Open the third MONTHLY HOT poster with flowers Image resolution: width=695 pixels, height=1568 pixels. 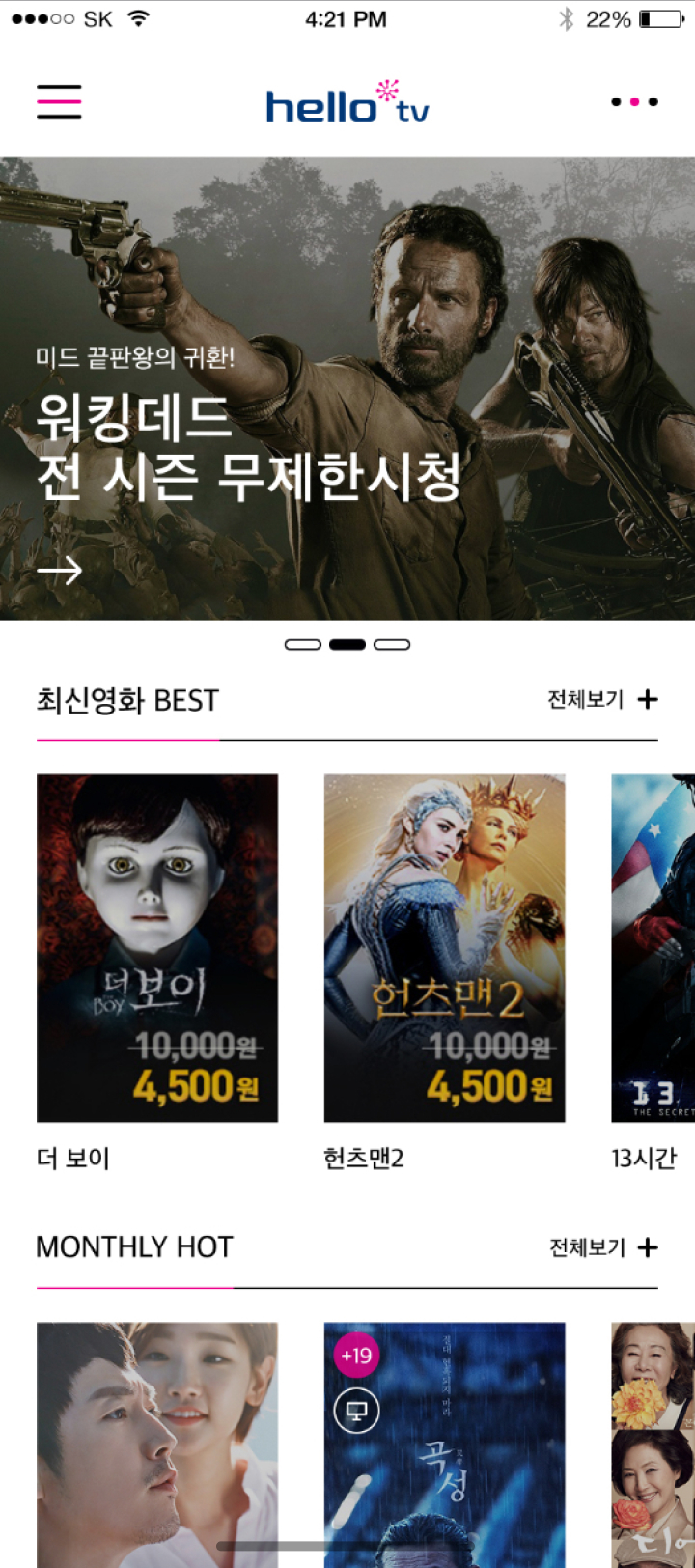point(653,1443)
